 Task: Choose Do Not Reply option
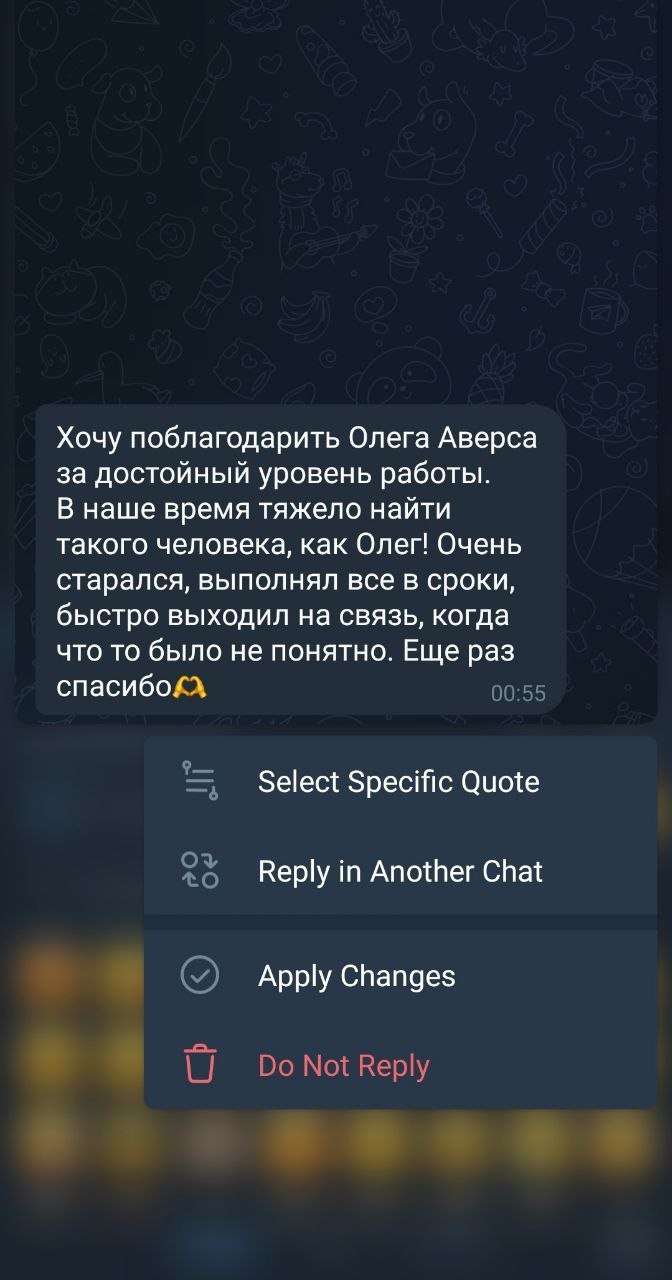point(343,1066)
